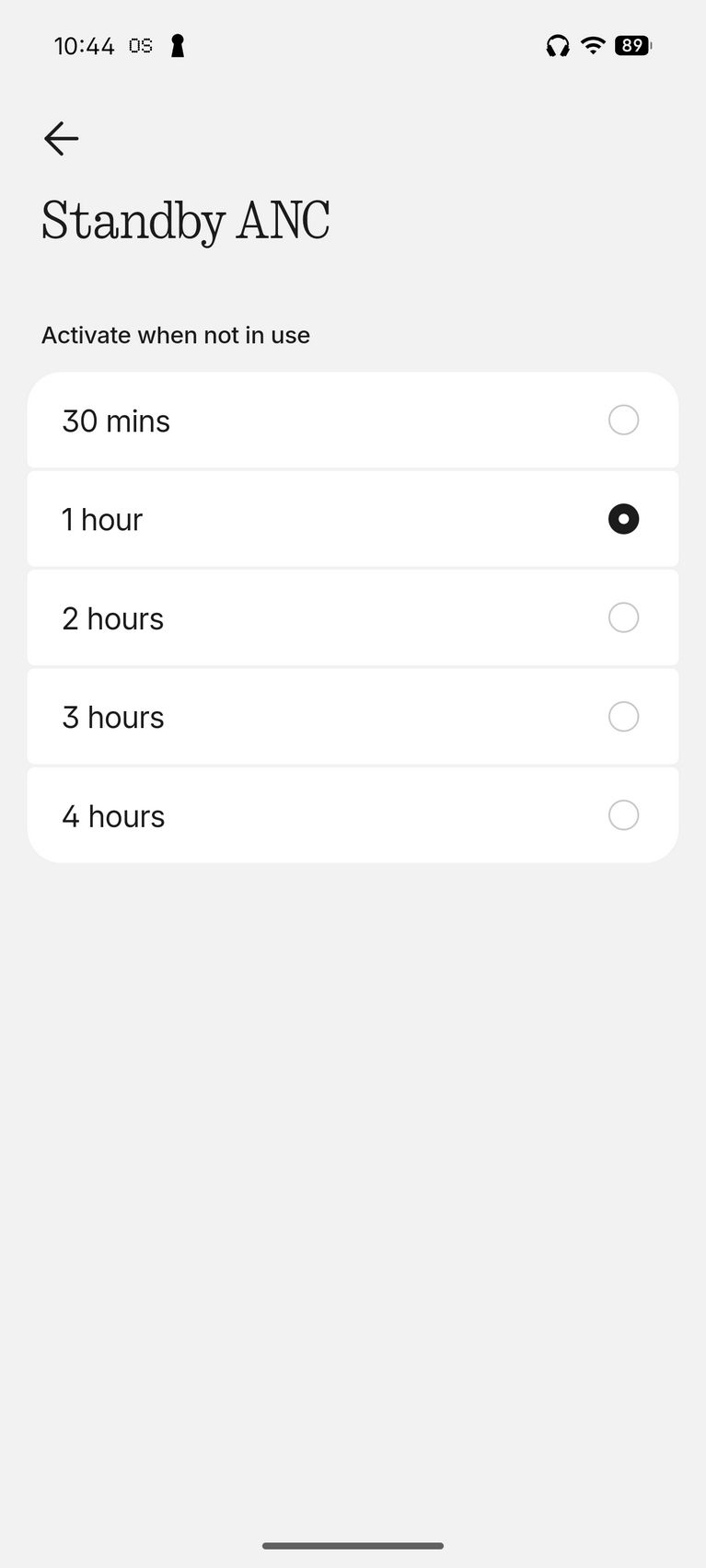Select the 30 mins option
The width and height of the screenshot is (706, 1568).
point(353,421)
